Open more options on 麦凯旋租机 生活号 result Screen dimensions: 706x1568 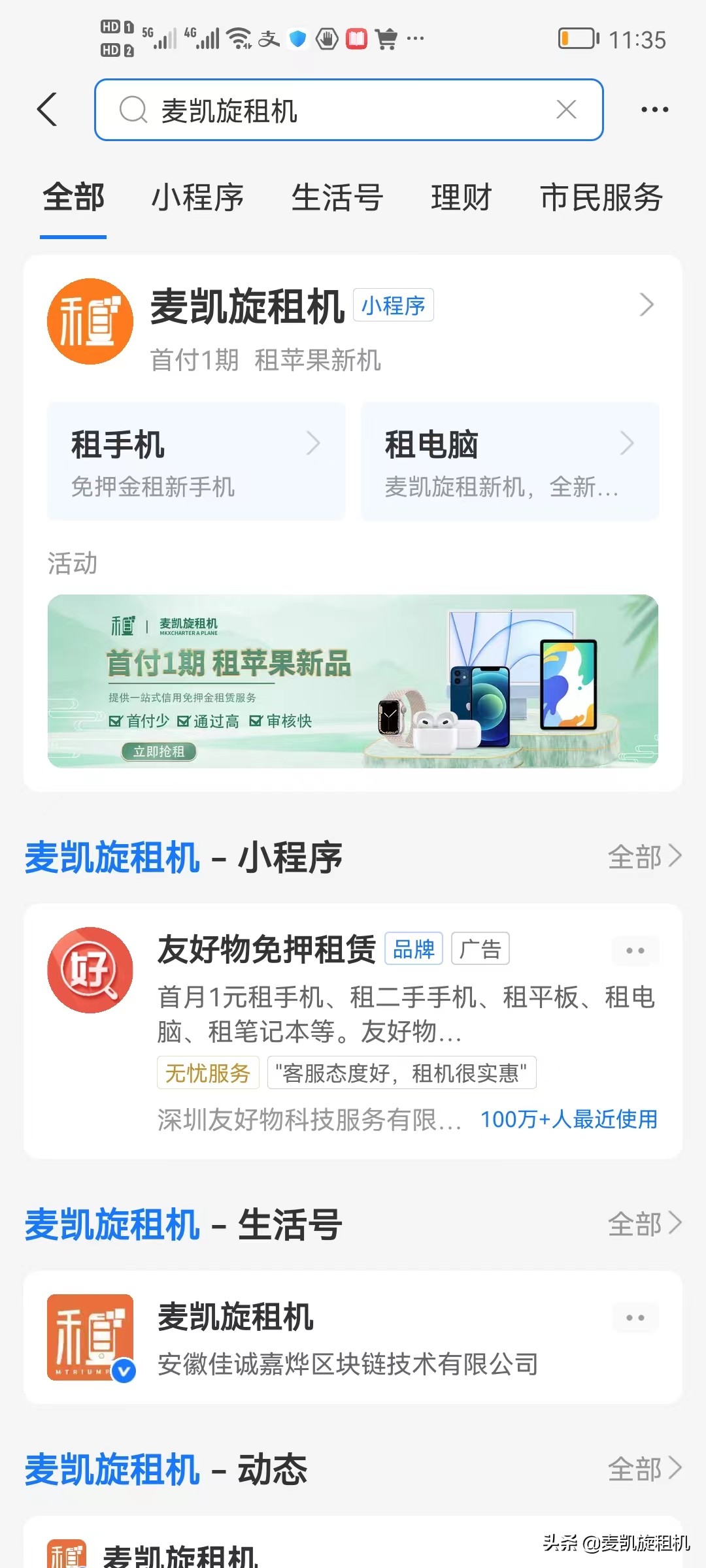click(635, 1318)
